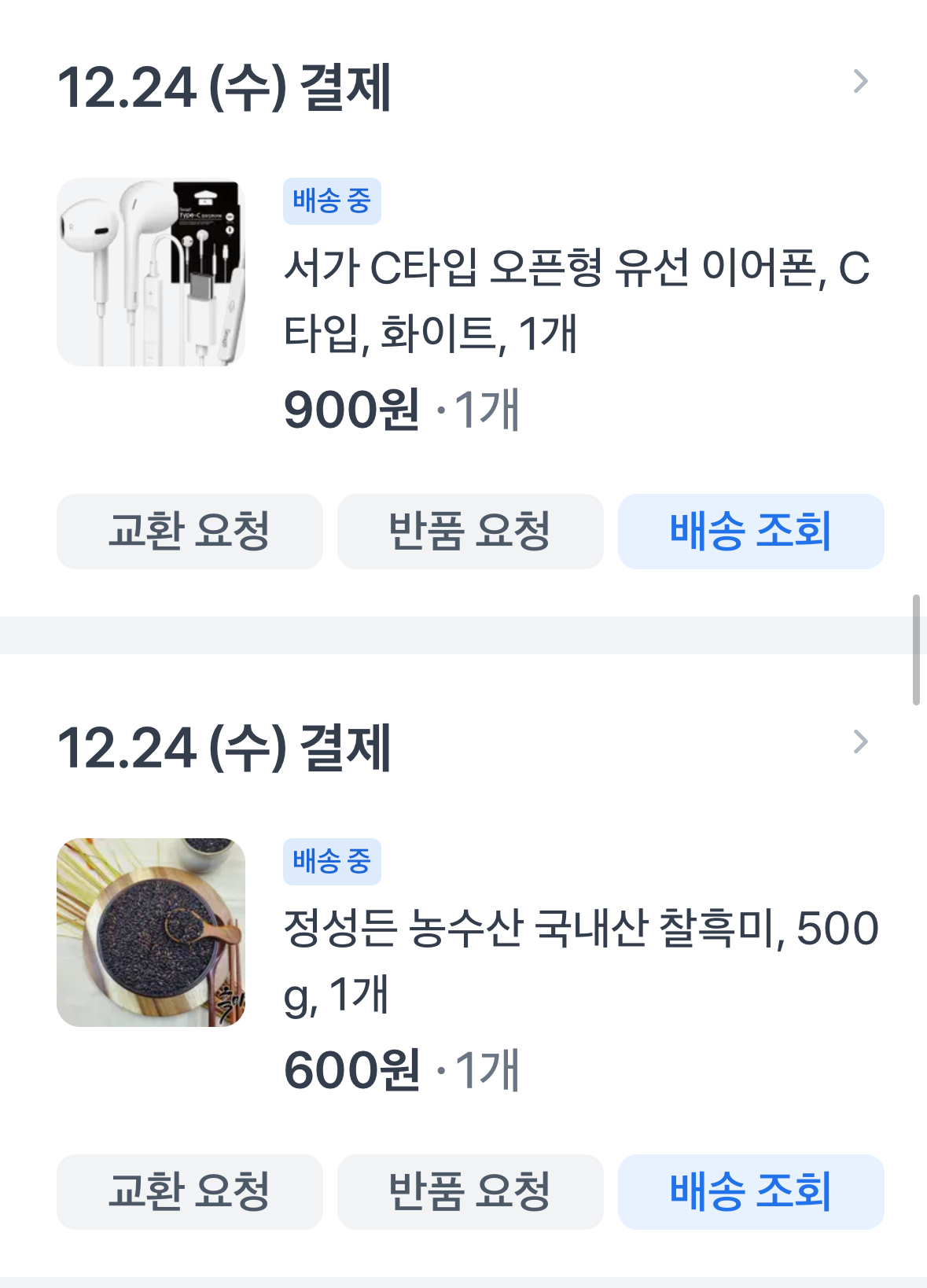Request exchange for the 서가 earphone
The image size is (927, 1288).
coord(189,532)
